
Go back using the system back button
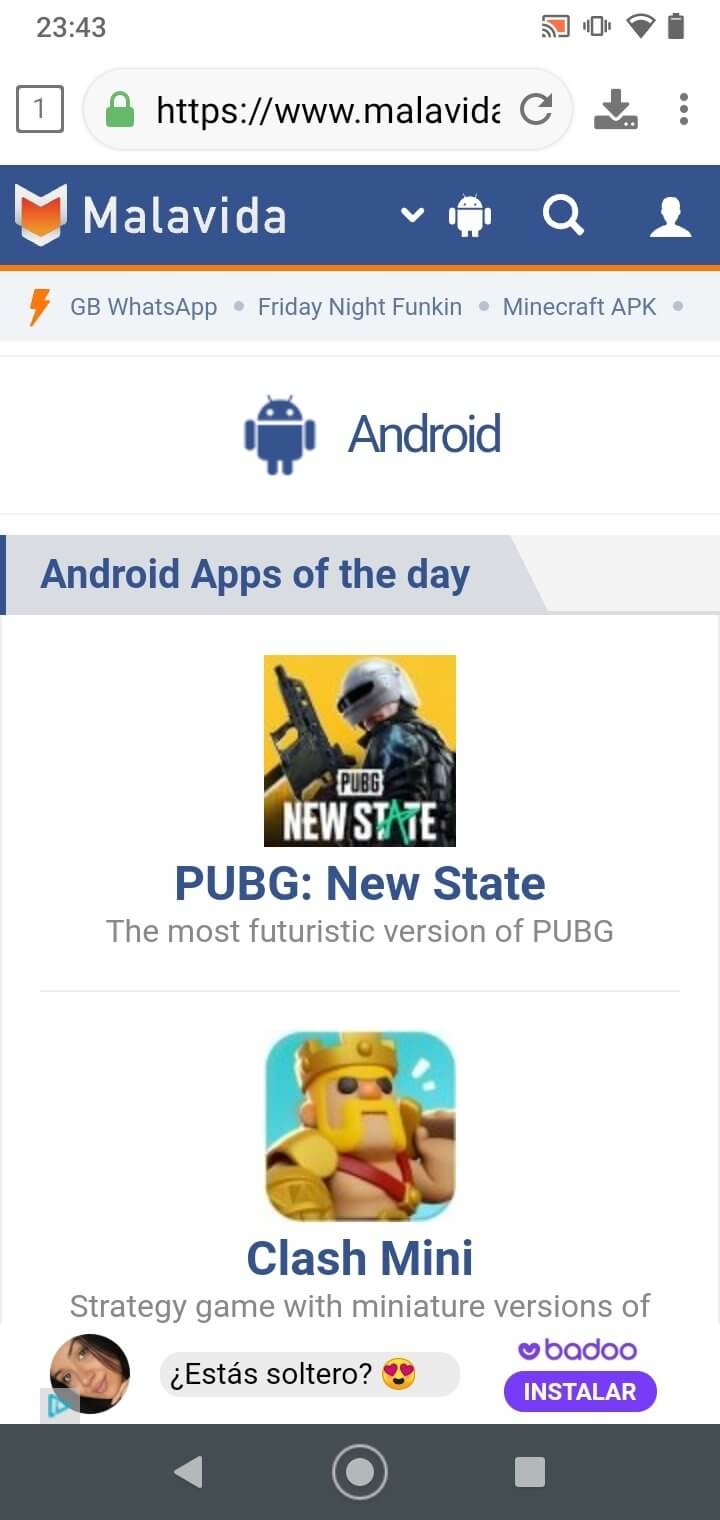coord(187,1471)
